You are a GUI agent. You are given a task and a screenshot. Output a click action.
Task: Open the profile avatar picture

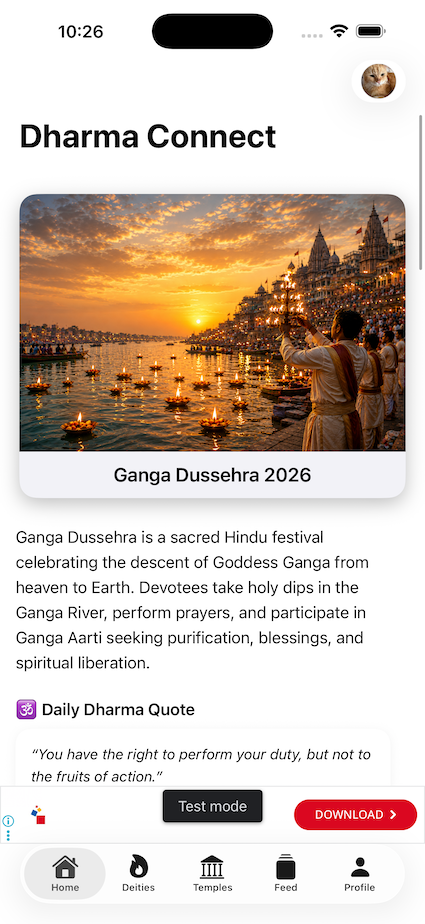tap(378, 81)
